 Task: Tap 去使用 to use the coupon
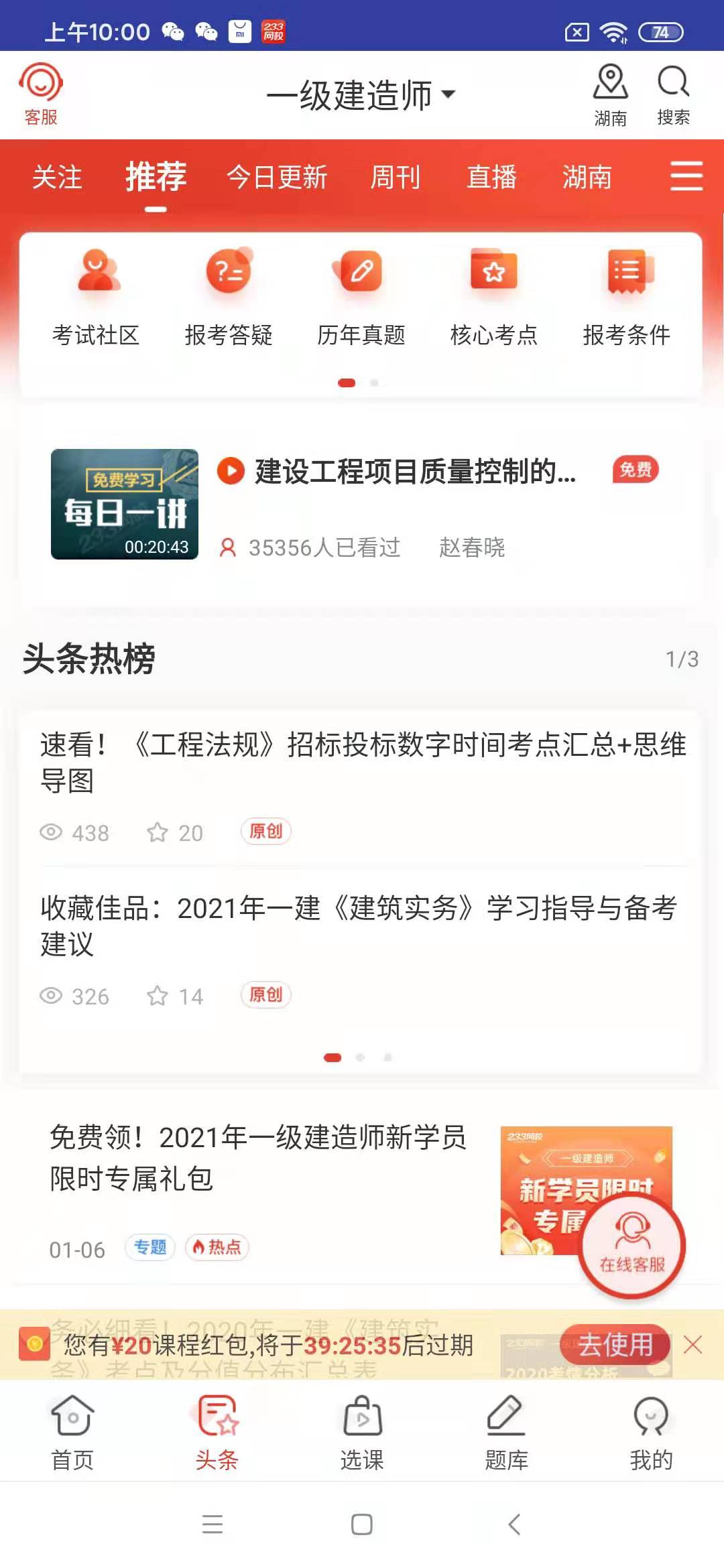coord(615,1344)
